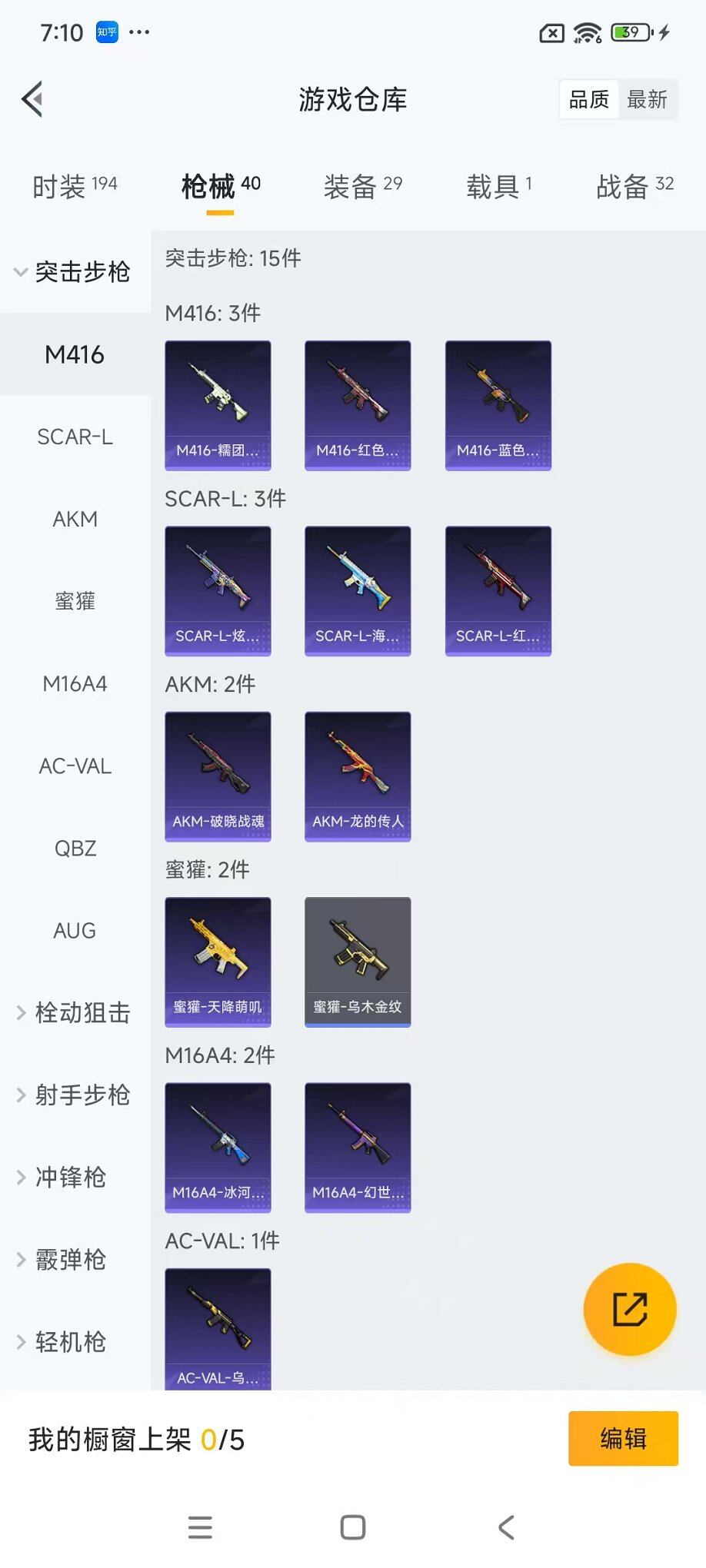Switch sorting to 最新
The height and width of the screenshot is (1568, 706).
click(x=648, y=100)
